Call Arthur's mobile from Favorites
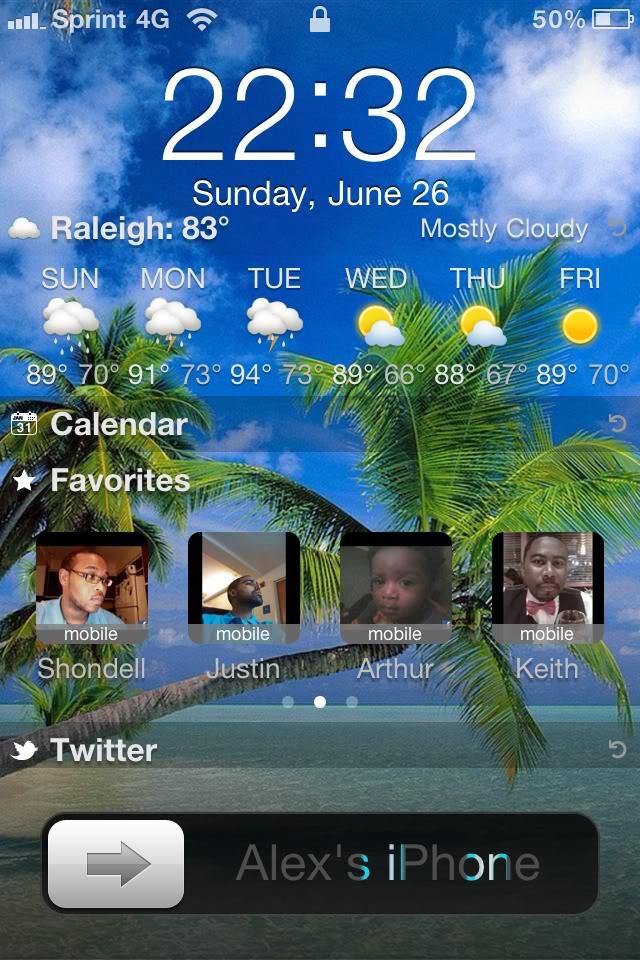 click(x=396, y=587)
